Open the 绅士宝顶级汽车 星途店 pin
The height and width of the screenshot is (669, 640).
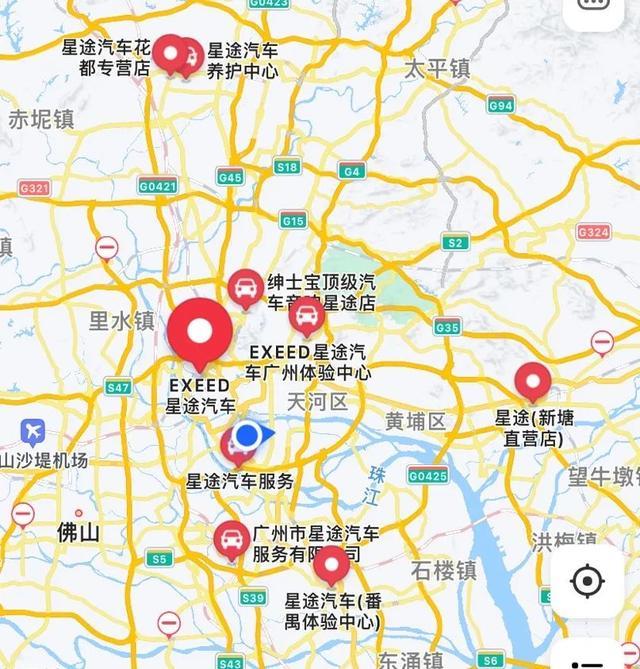pos(245,288)
